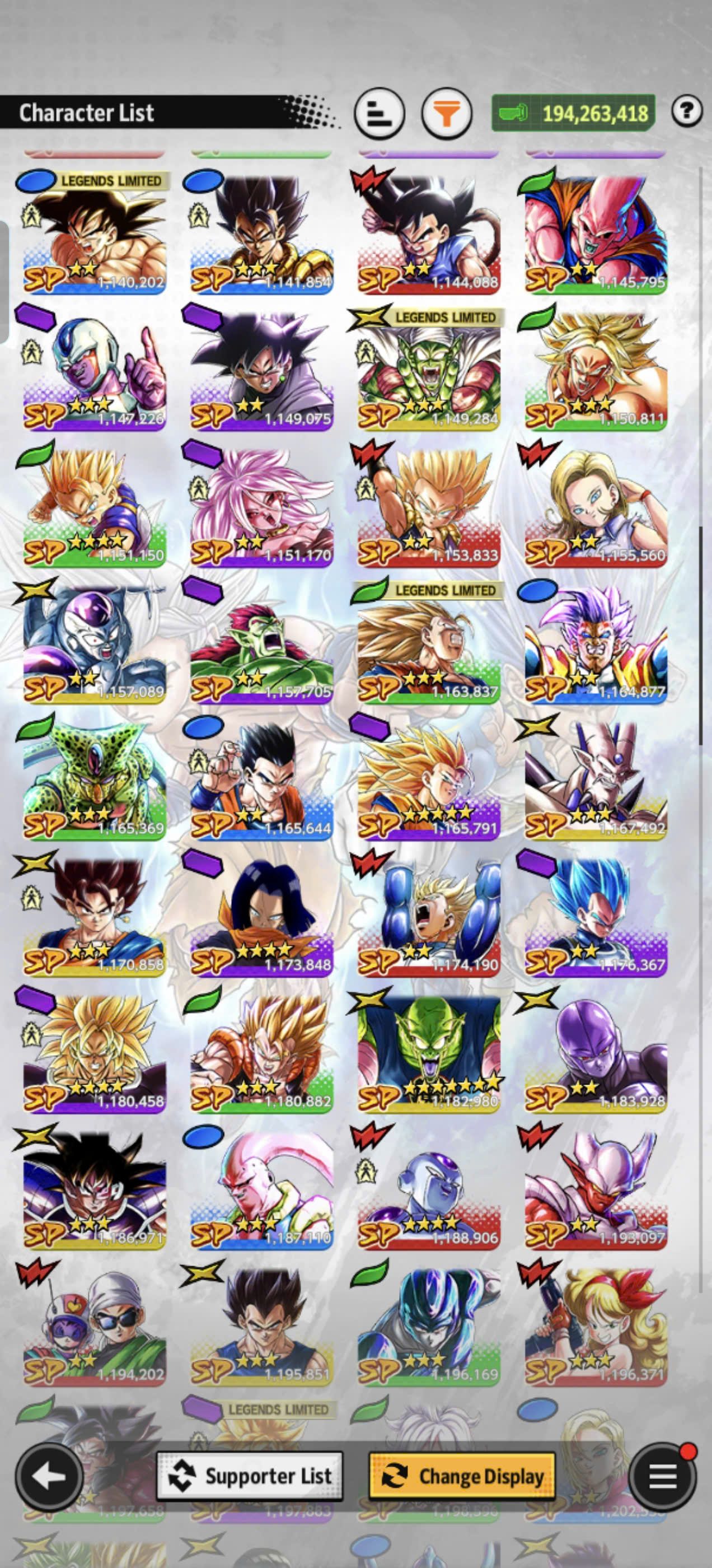Switch to Supporter List

[x=250, y=1476]
